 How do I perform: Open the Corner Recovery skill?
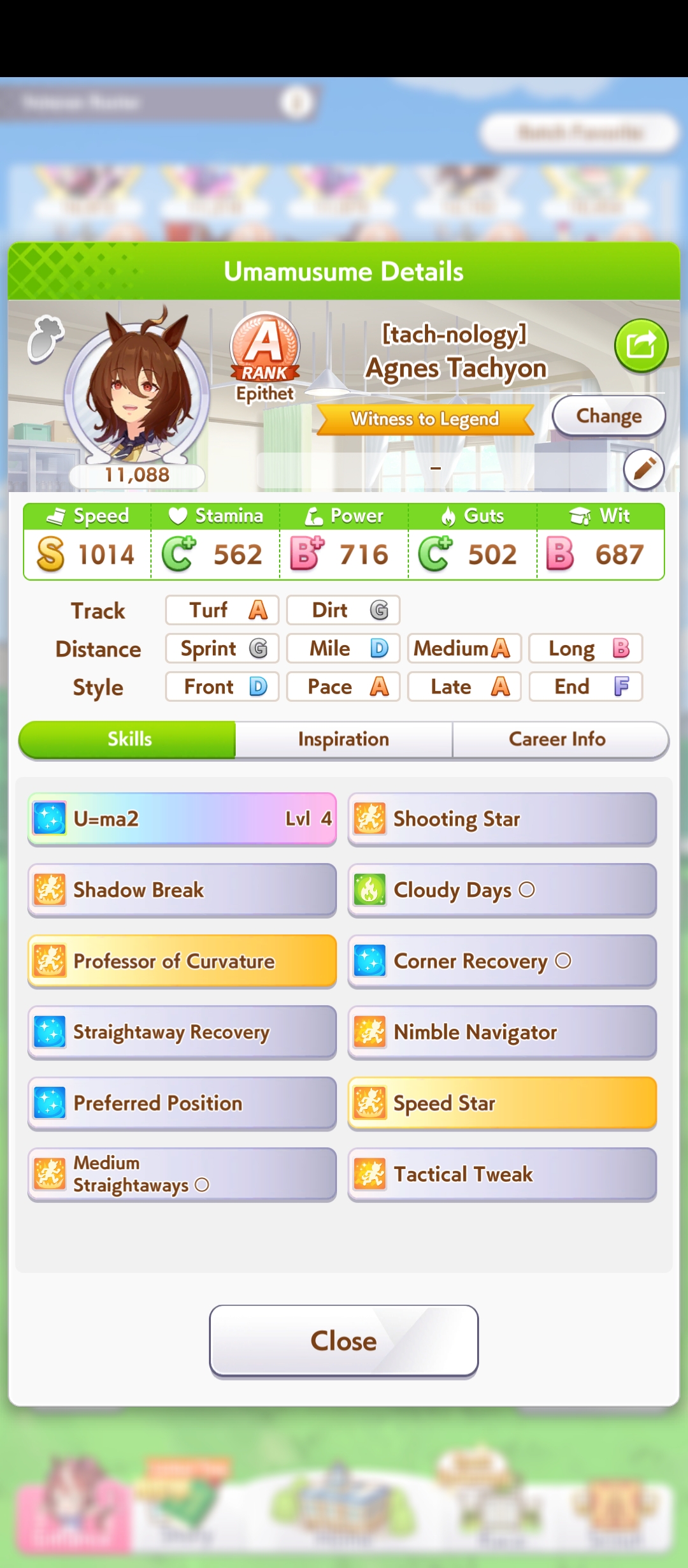[x=502, y=961]
